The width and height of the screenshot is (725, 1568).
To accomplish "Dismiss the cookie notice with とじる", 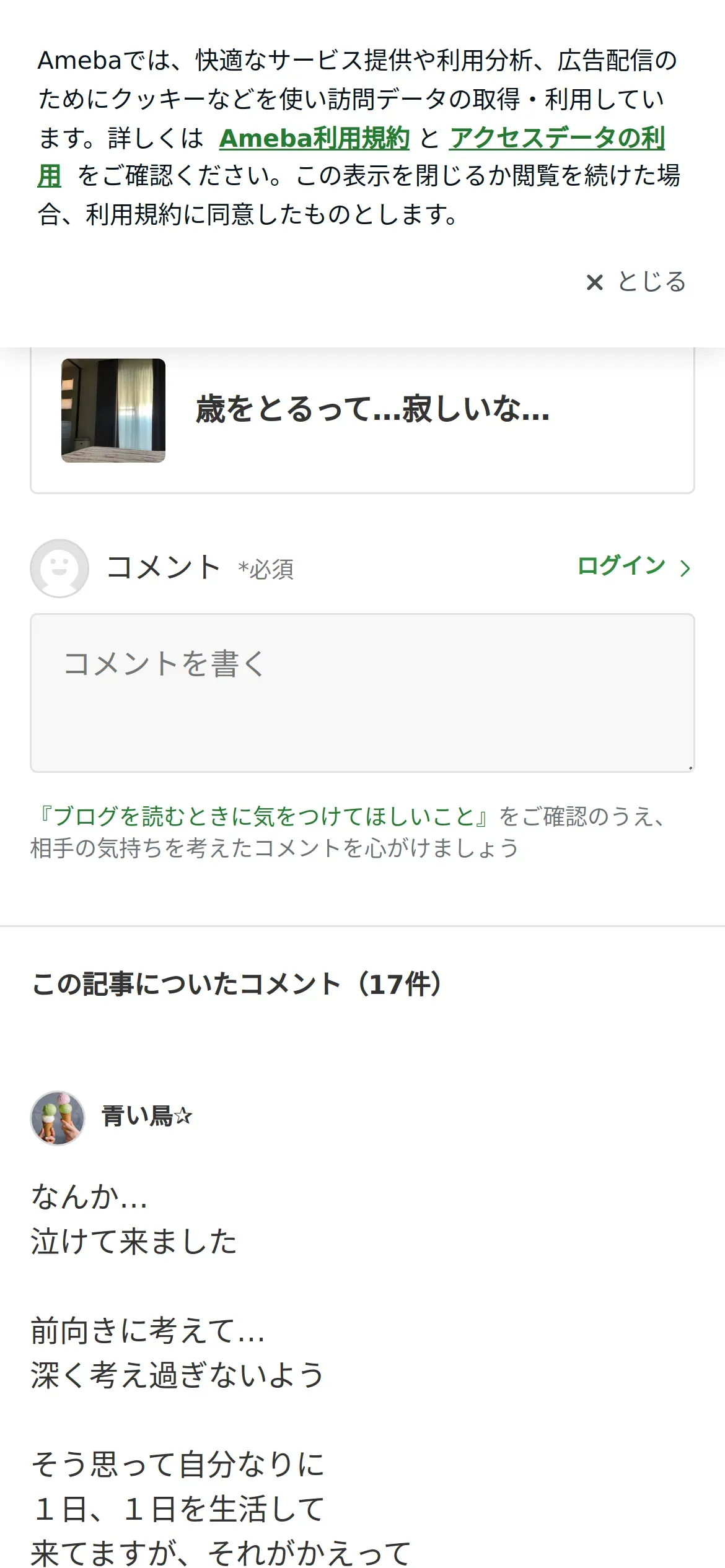I will [x=636, y=282].
